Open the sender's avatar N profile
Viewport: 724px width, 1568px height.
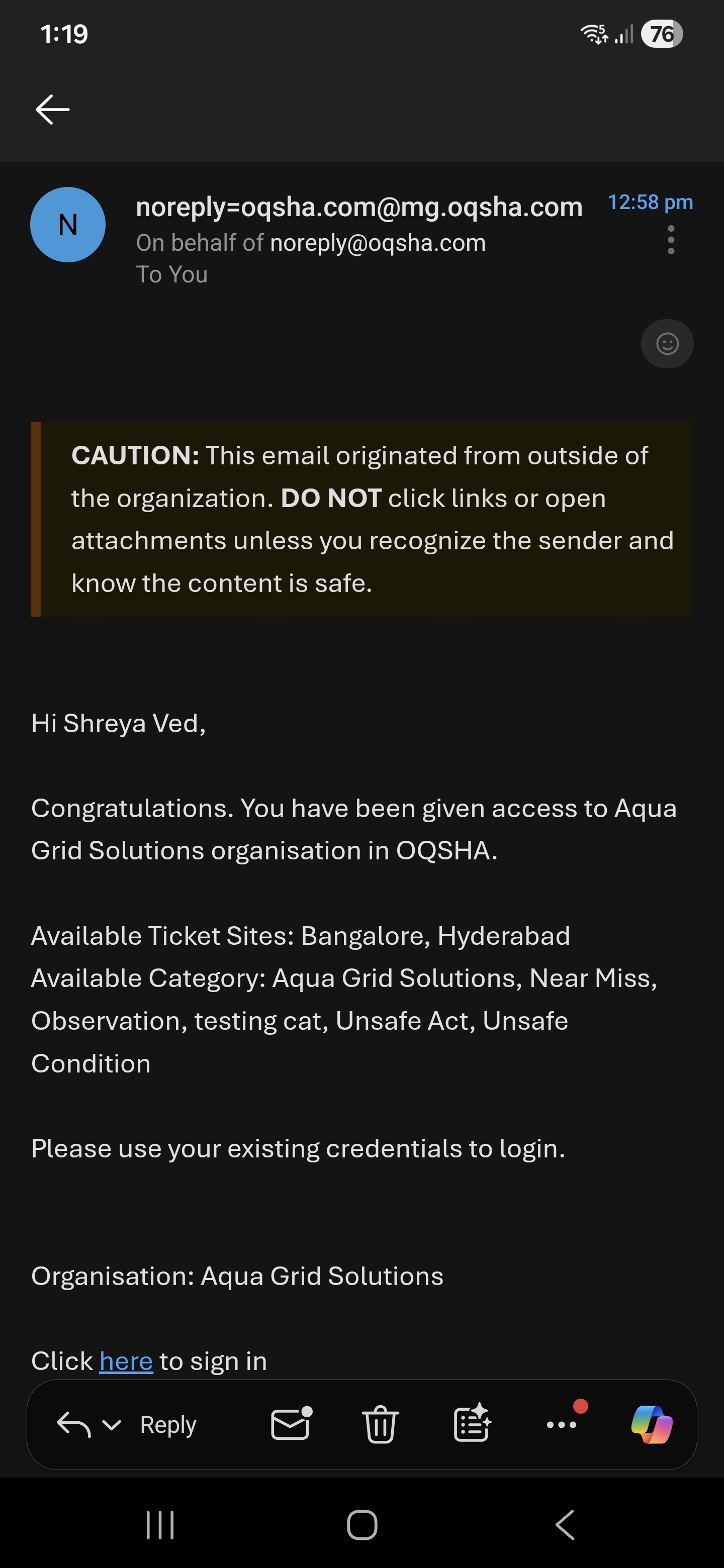[67, 225]
